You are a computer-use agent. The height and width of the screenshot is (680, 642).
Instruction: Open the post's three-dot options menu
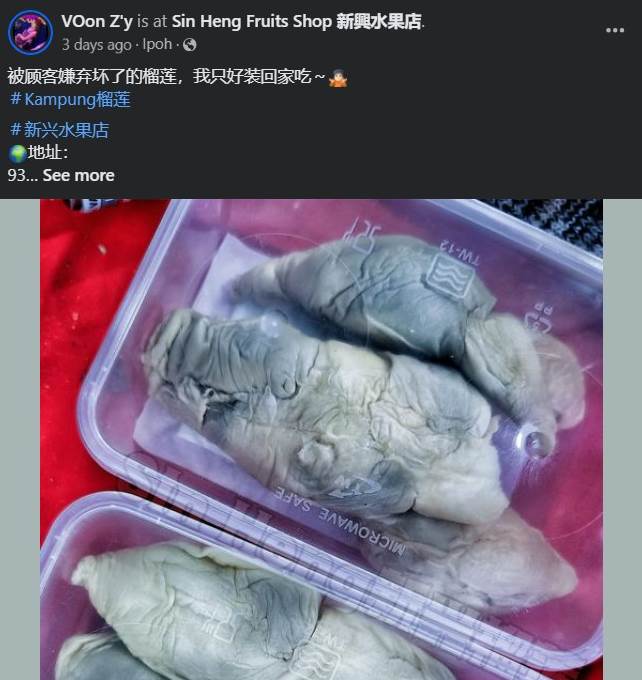615,31
